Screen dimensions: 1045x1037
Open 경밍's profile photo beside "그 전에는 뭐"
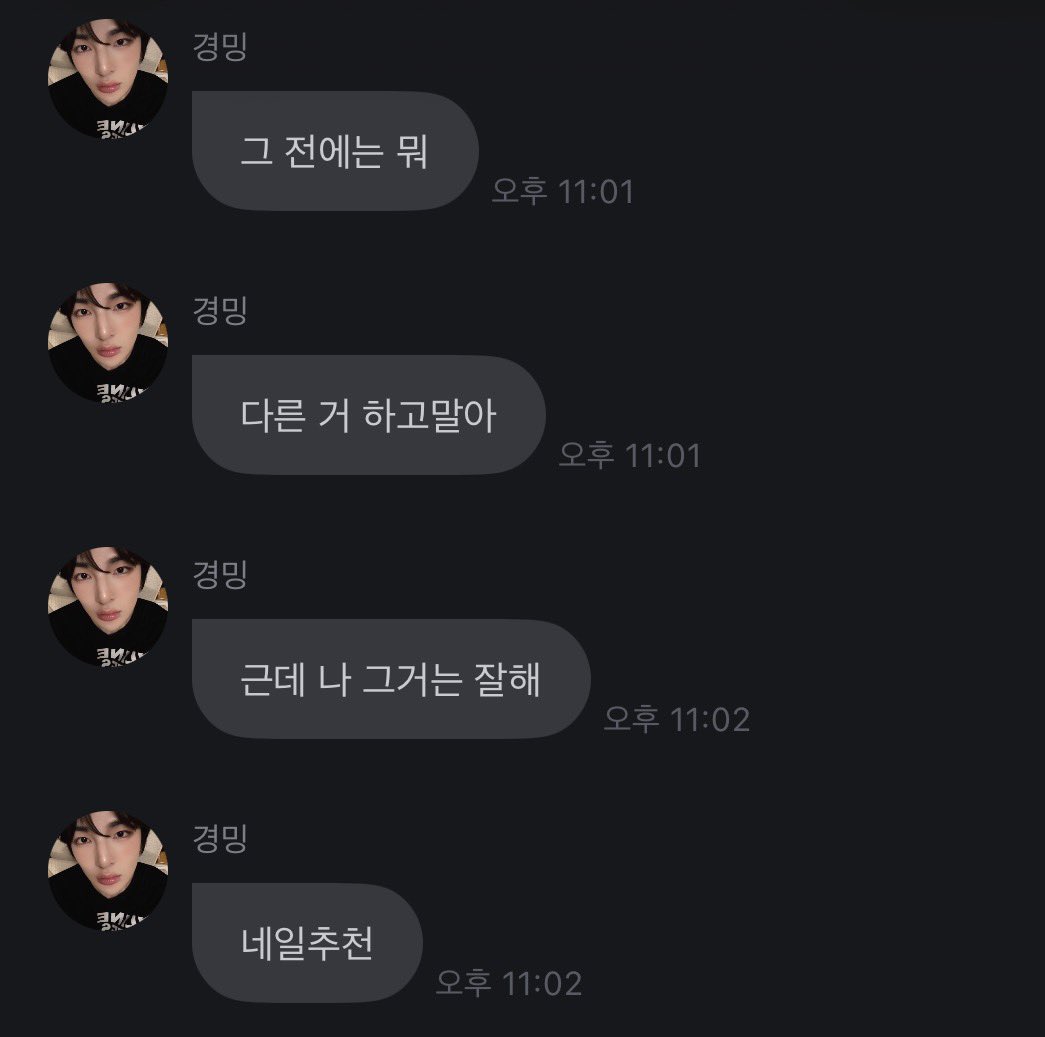[108, 79]
